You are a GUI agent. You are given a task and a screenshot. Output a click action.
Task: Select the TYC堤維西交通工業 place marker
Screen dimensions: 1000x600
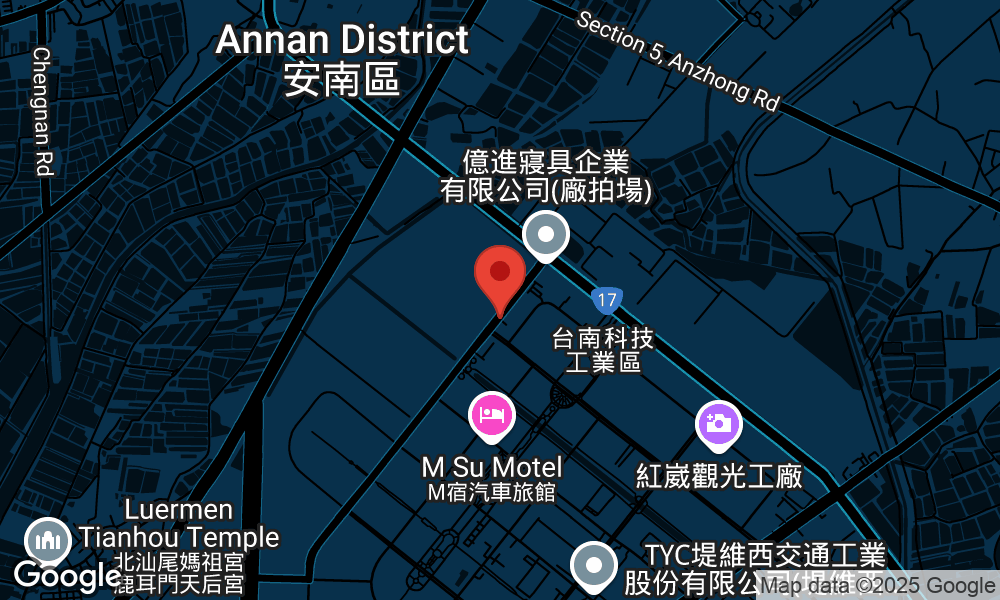593,564
